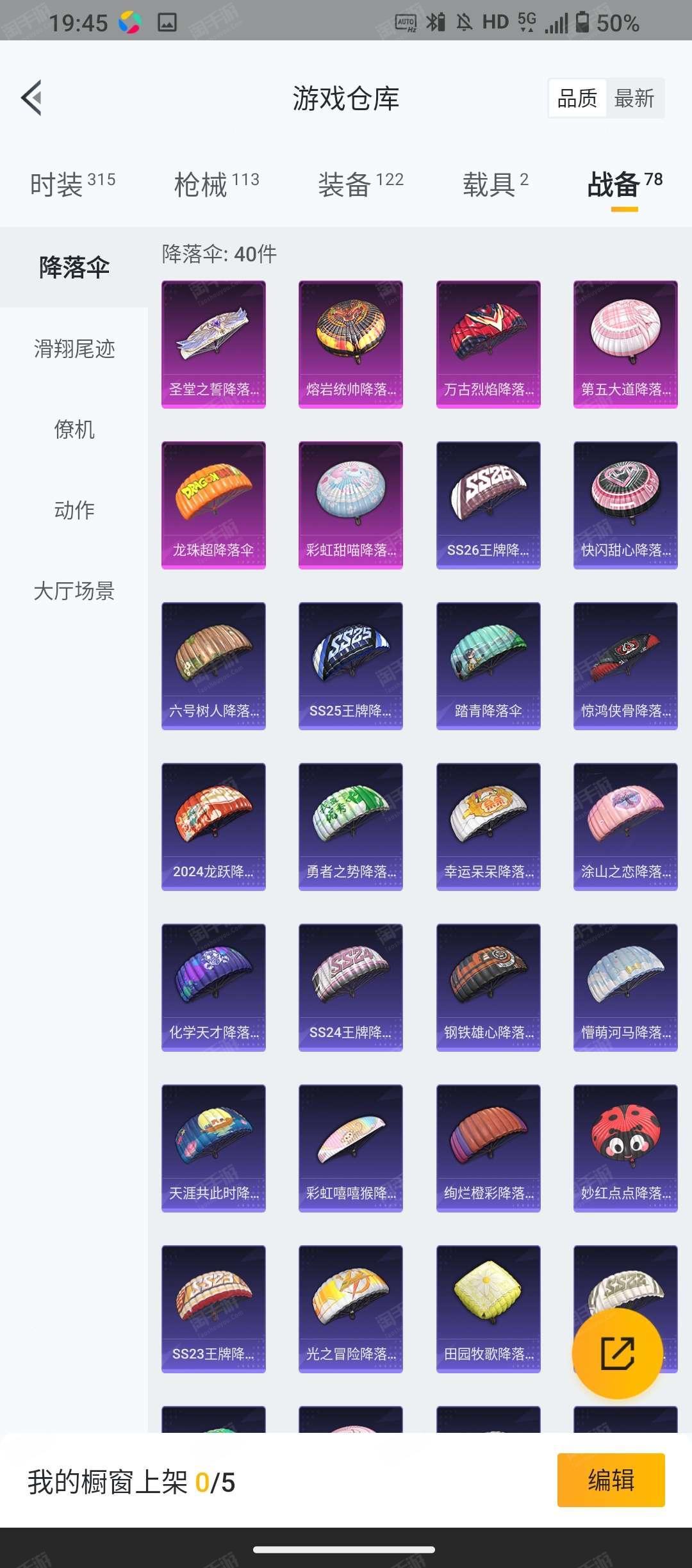The height and width of the screenshot is (1568, 692).
Task: Go back using the top-left arrow
Action: pos(32,98)
